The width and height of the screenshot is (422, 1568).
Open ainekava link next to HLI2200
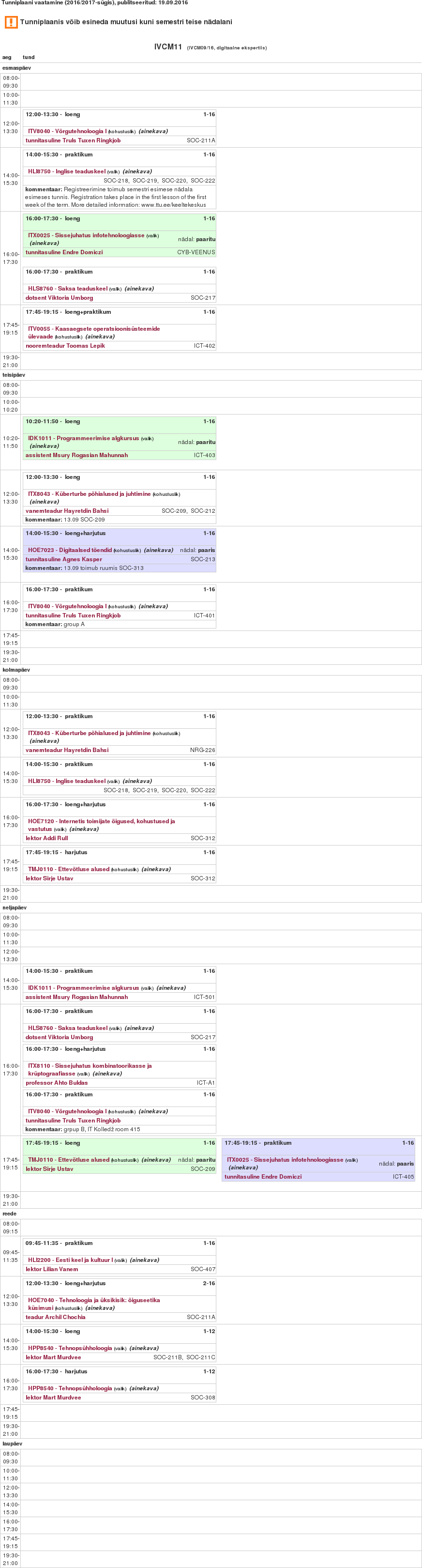pyautogui.click(x=144, y=1260)
